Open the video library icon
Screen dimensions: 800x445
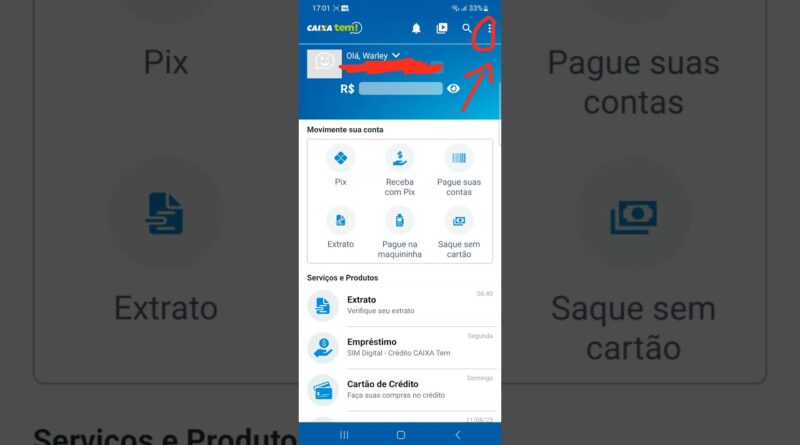442,29
